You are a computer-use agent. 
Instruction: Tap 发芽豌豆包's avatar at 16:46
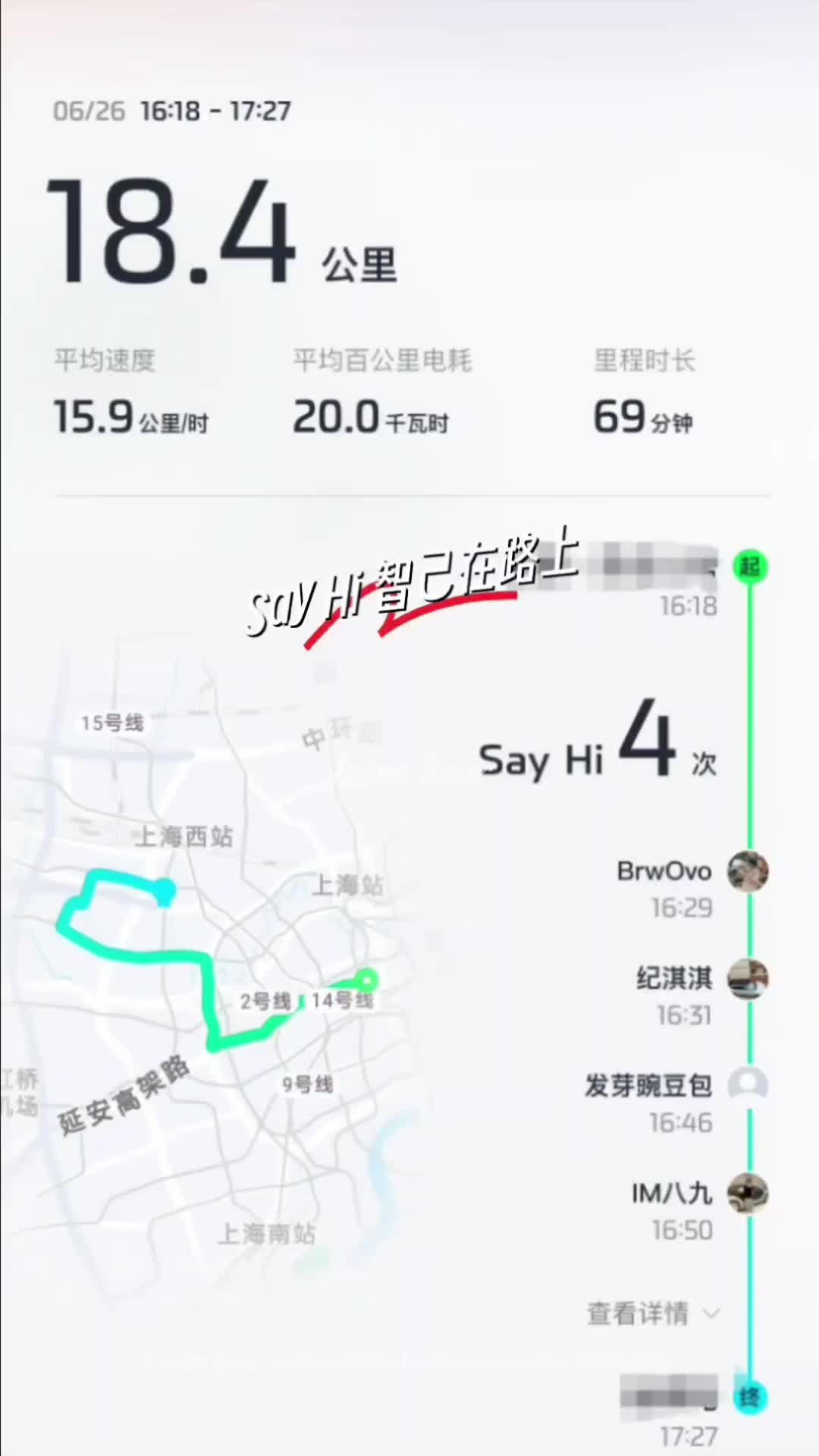(x=748, y=1085)
